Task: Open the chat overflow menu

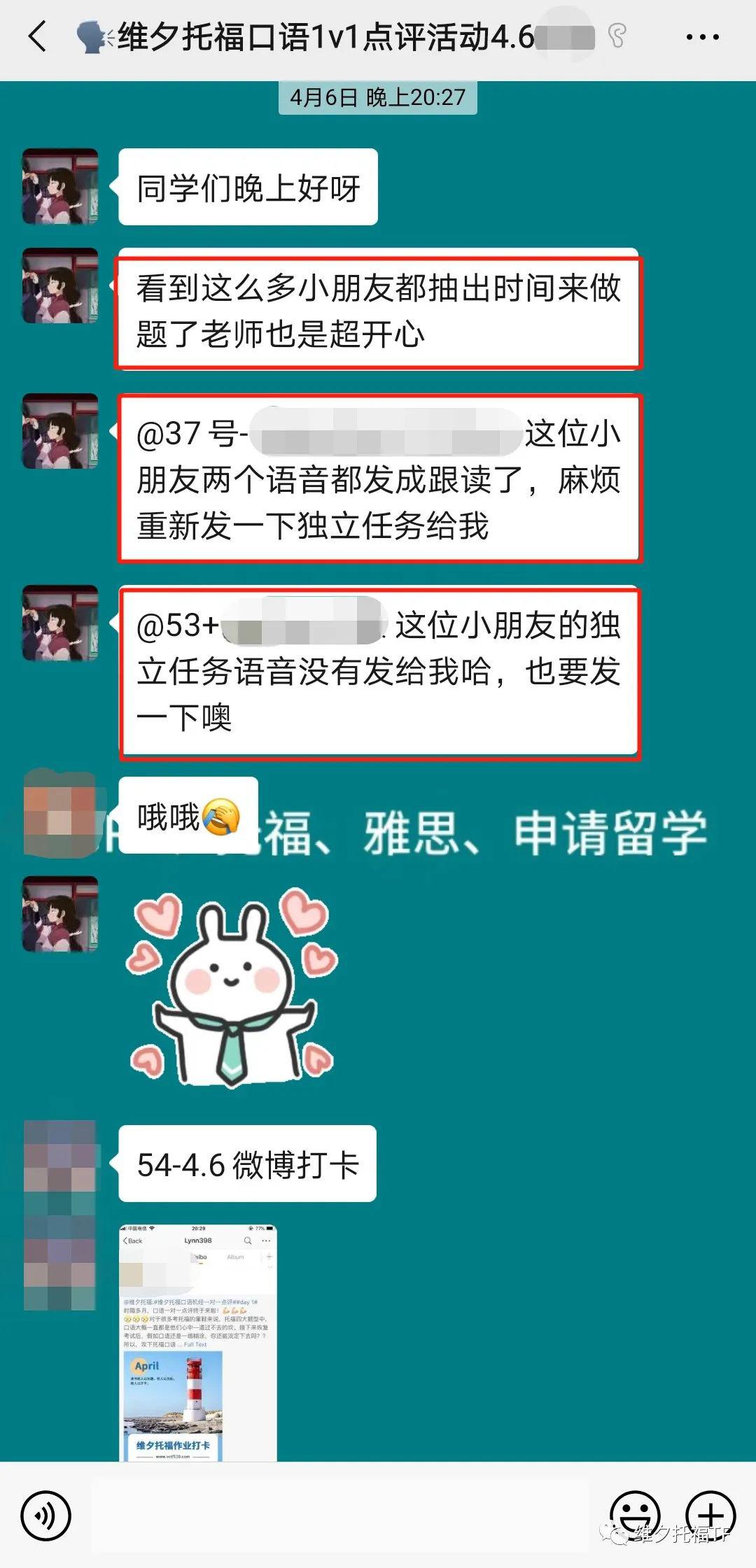Action: pyautogui.click(x=702, y=37)
